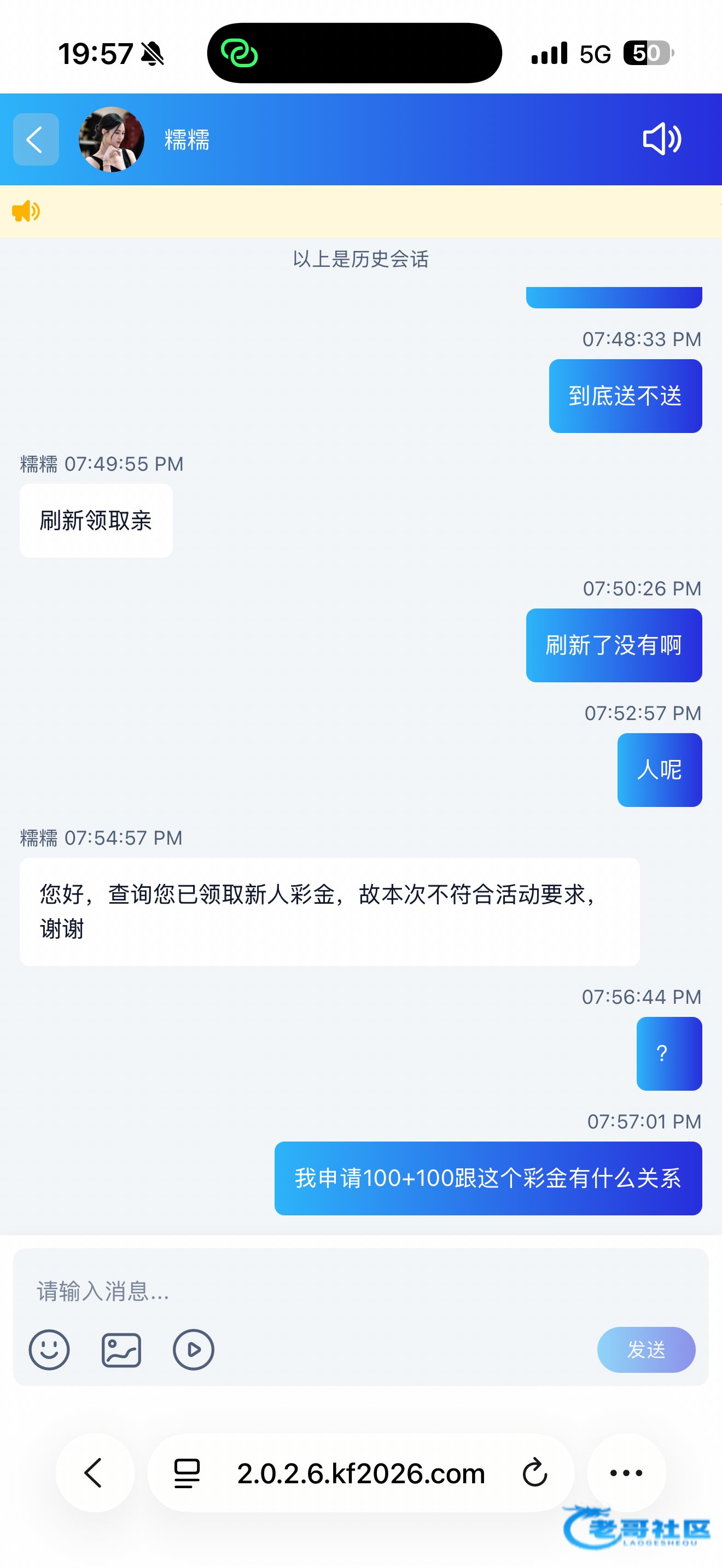Open the emoji picker
The width and height of the screenshot is (722, 1568).
tap(49, 1349)
